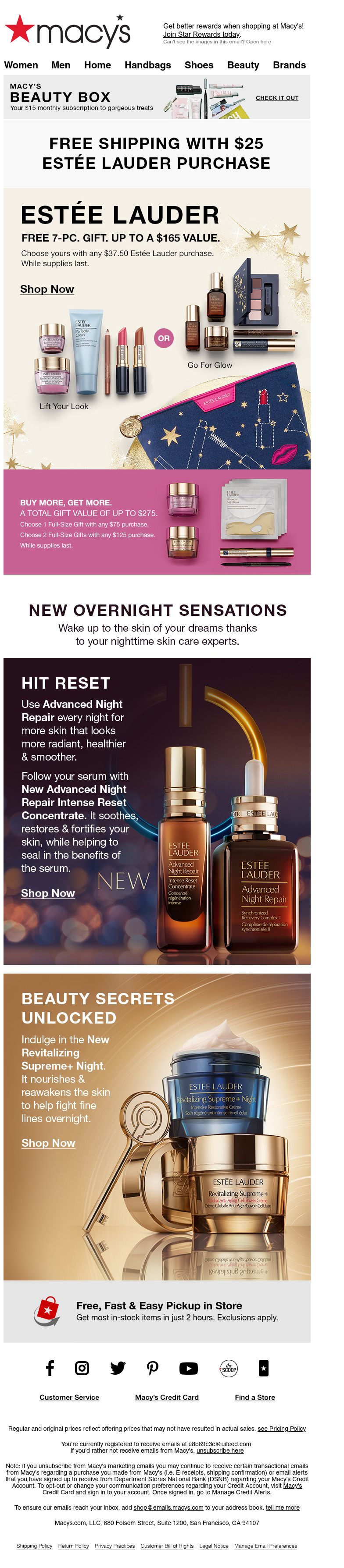Go to the Handbags category
Viewport: 344px width, 1568px height.
click(147, 65)
